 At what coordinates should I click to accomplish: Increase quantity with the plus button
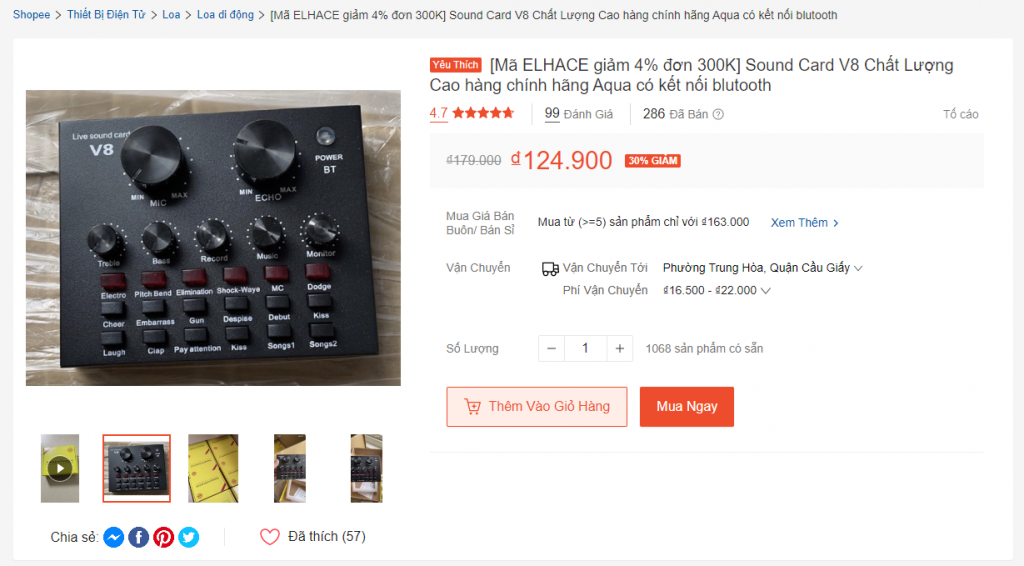point(619,348)
